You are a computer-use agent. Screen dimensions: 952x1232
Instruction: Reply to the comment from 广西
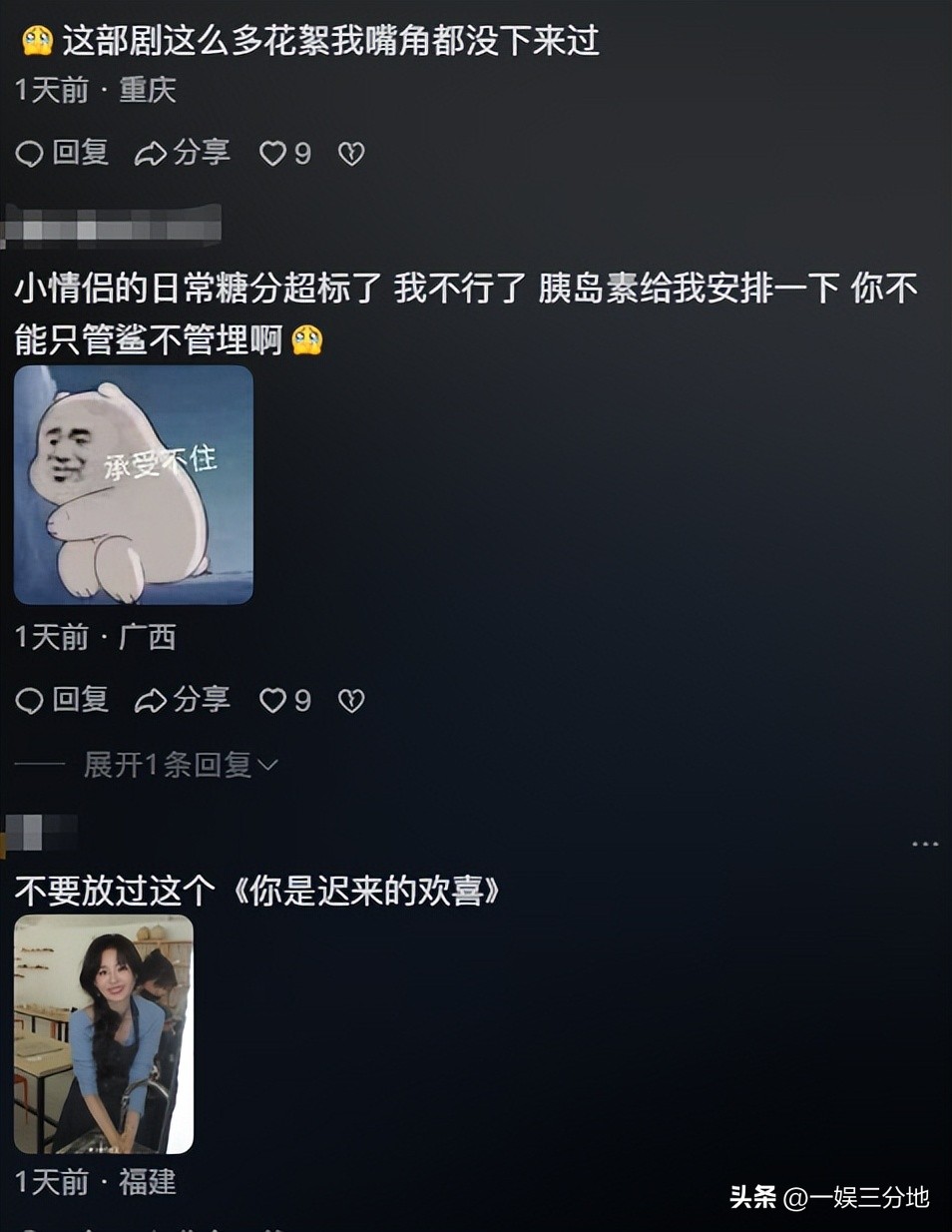tap(62, 700)
